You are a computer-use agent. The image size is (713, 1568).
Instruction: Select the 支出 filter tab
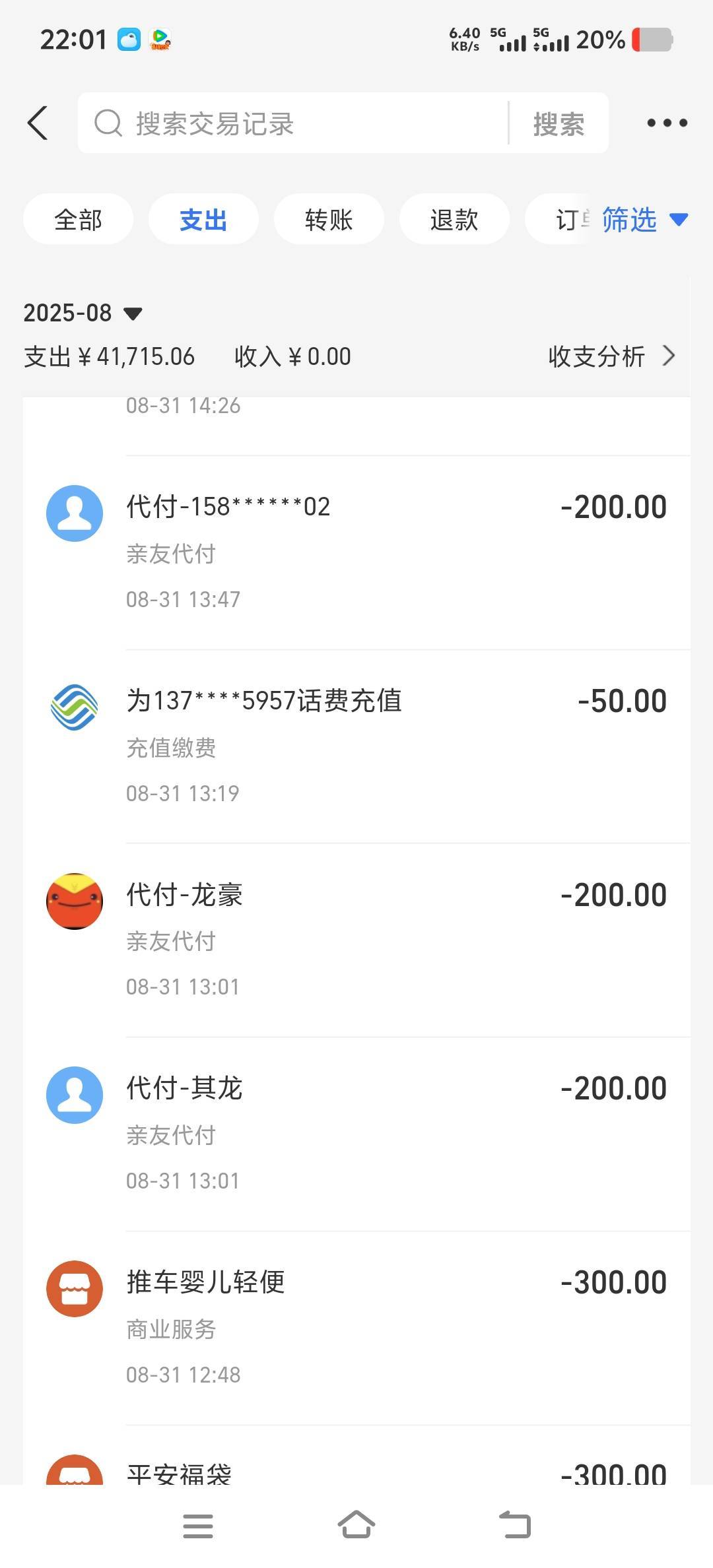203,220
